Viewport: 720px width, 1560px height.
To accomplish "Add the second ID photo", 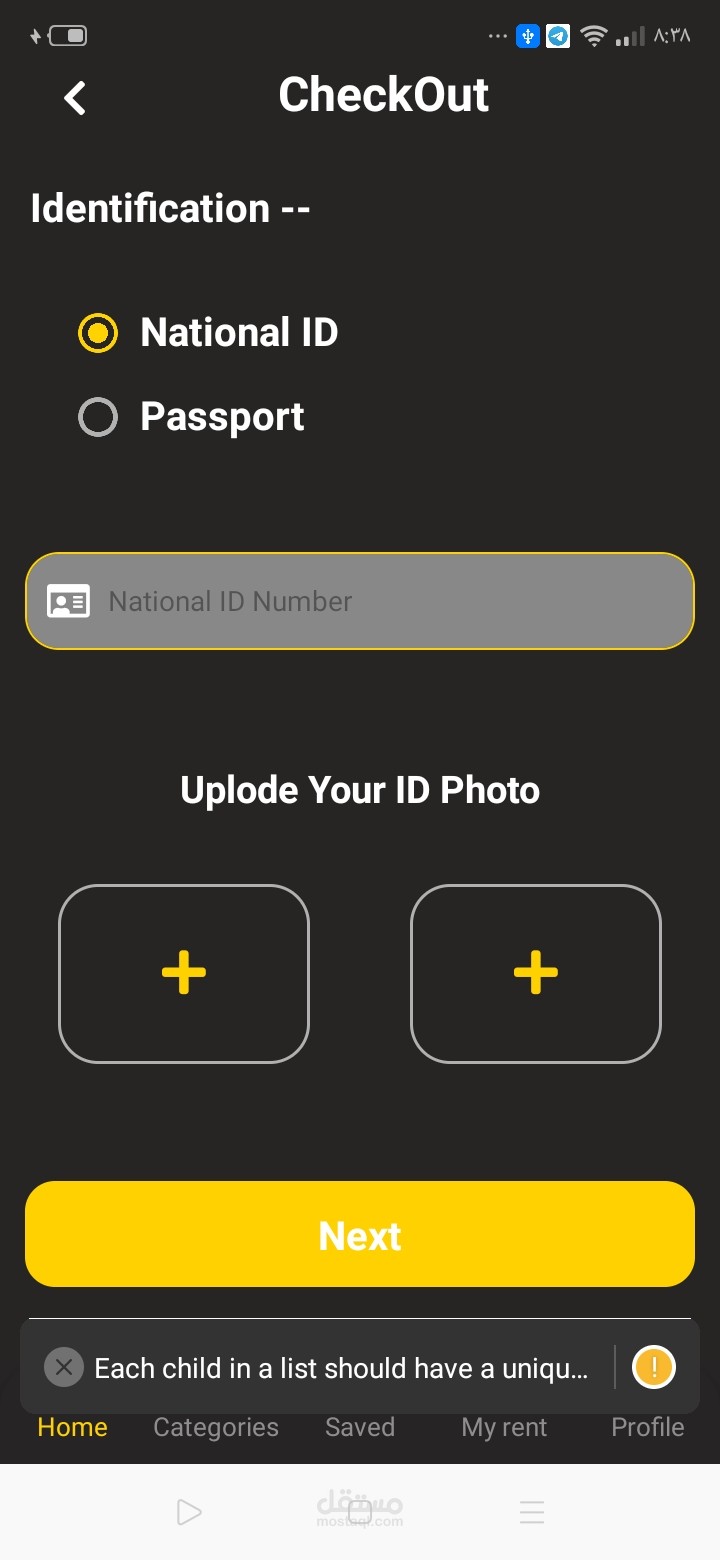I will [x=536, y=973].
